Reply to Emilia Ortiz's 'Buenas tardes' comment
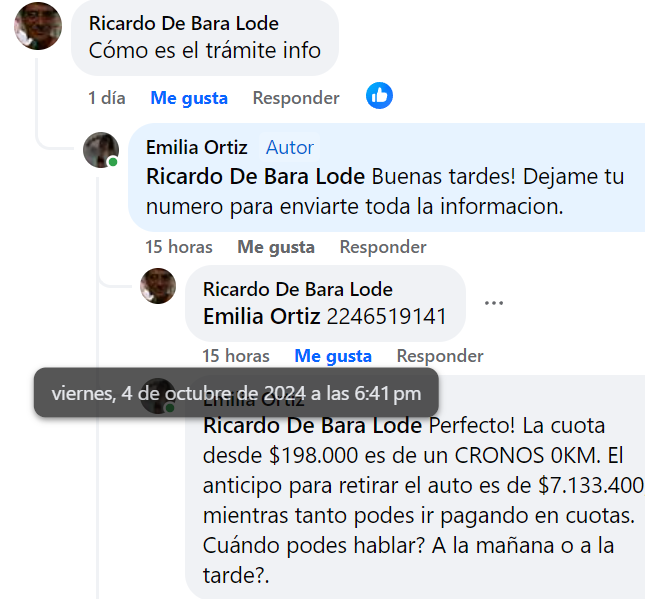Viewport: 645px width, 599px height. click(x=382, y=247)
